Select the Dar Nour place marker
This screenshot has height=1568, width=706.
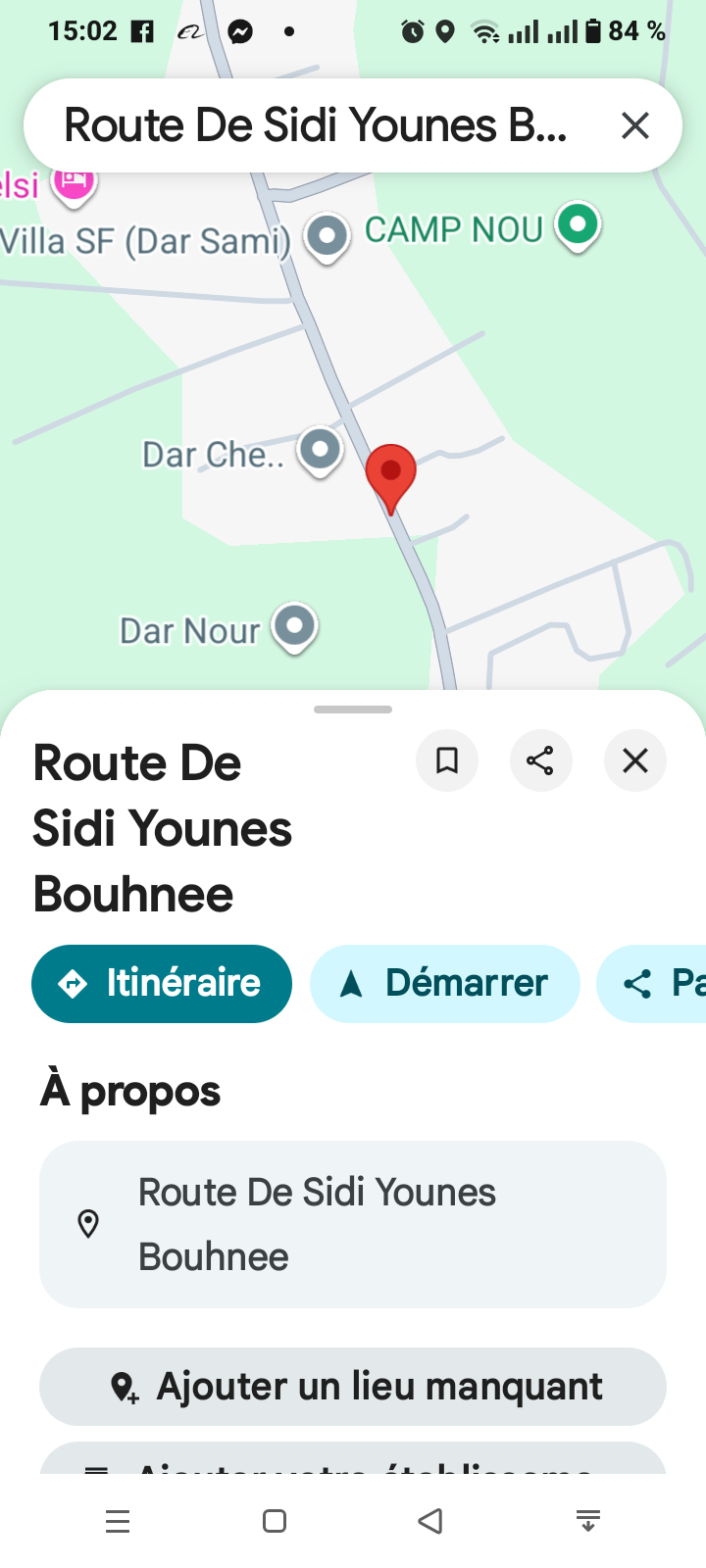tap(295, 625)
